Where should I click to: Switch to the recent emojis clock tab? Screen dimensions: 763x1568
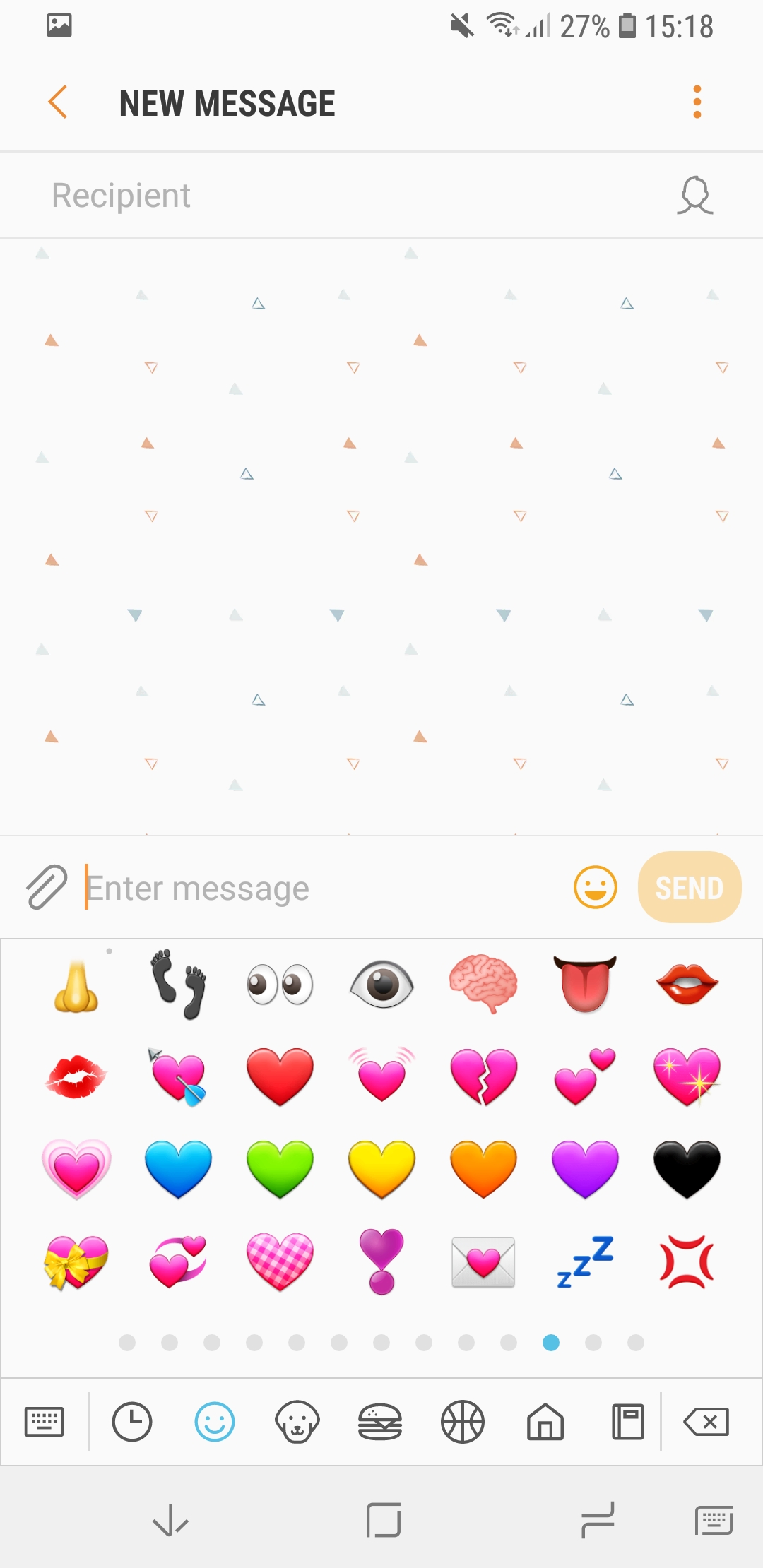click(132, 1421)
